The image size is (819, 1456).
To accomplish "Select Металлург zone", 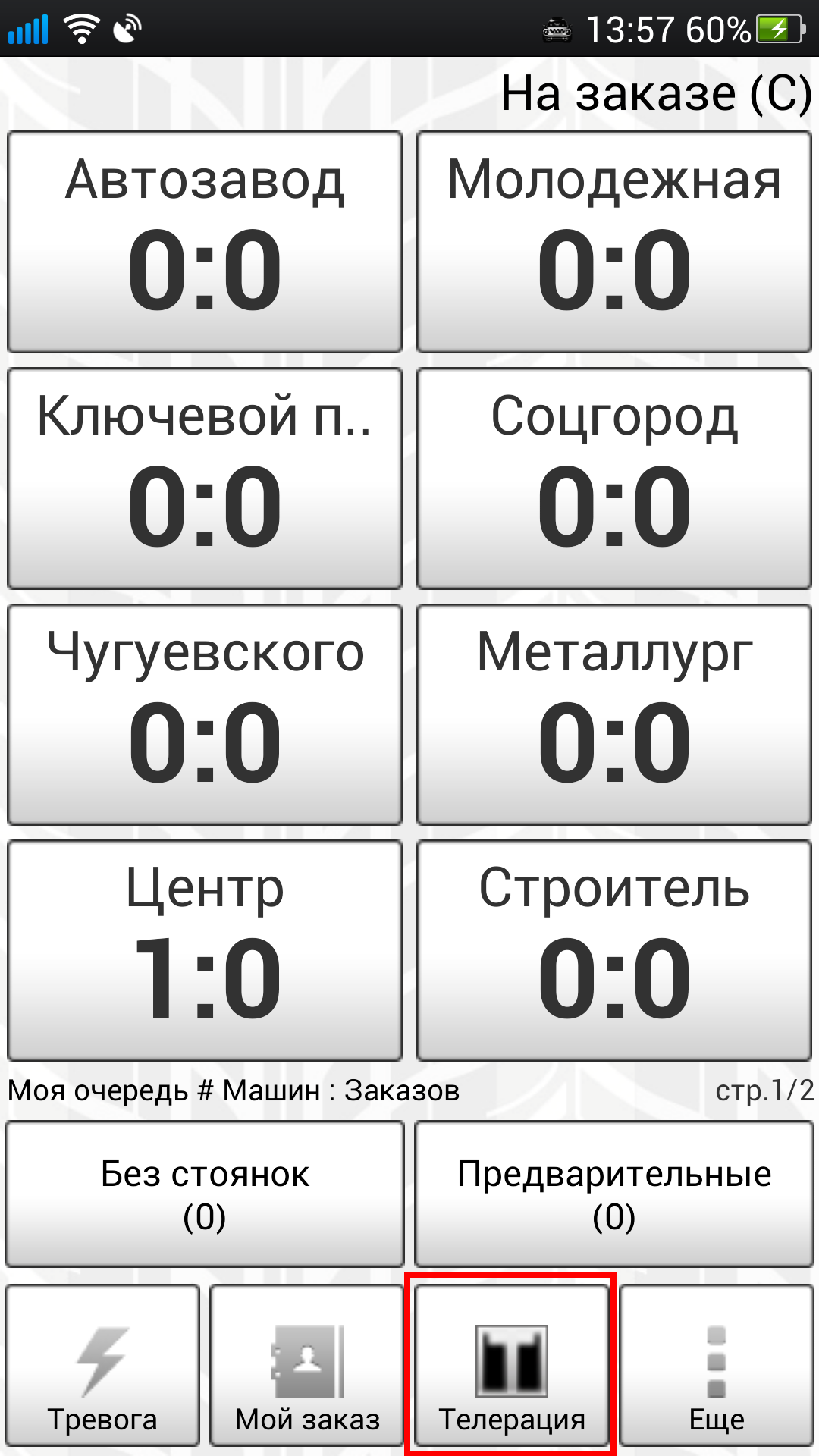I will [x=614, y=714].
